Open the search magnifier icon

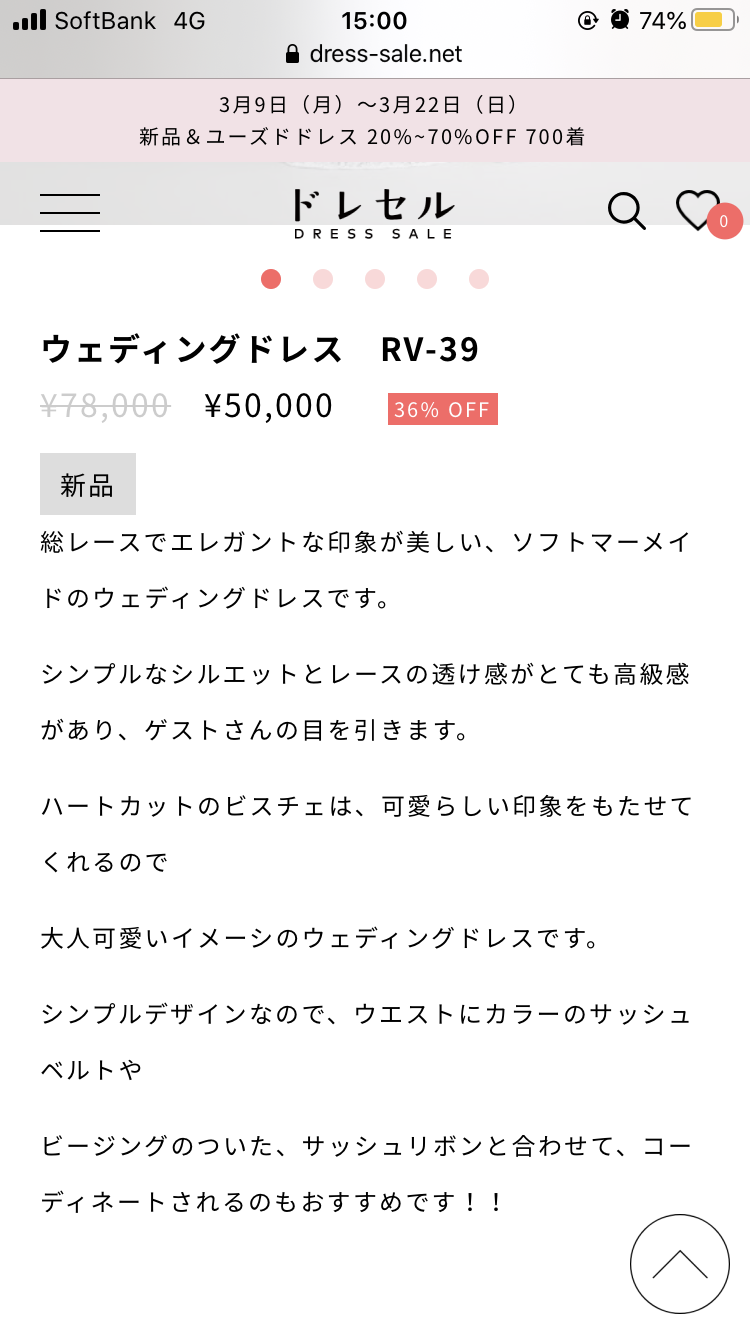[x=627, y=211]
